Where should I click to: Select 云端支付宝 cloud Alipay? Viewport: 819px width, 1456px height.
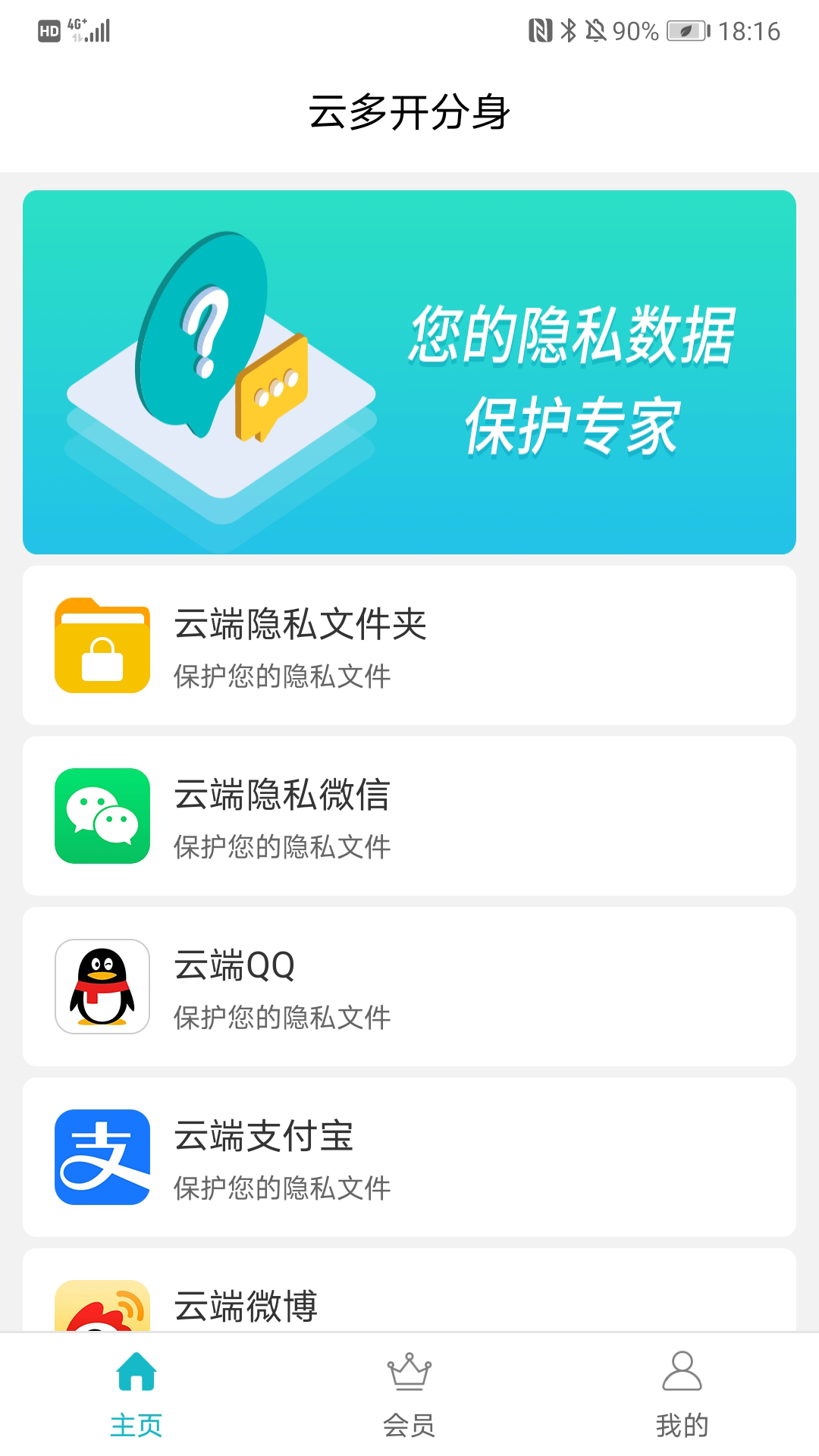[x=409, y=1157]
